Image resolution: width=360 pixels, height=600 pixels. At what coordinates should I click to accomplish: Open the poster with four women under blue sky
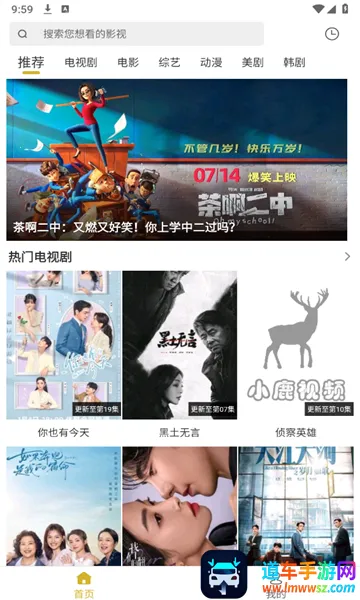[x=64, y=506]
